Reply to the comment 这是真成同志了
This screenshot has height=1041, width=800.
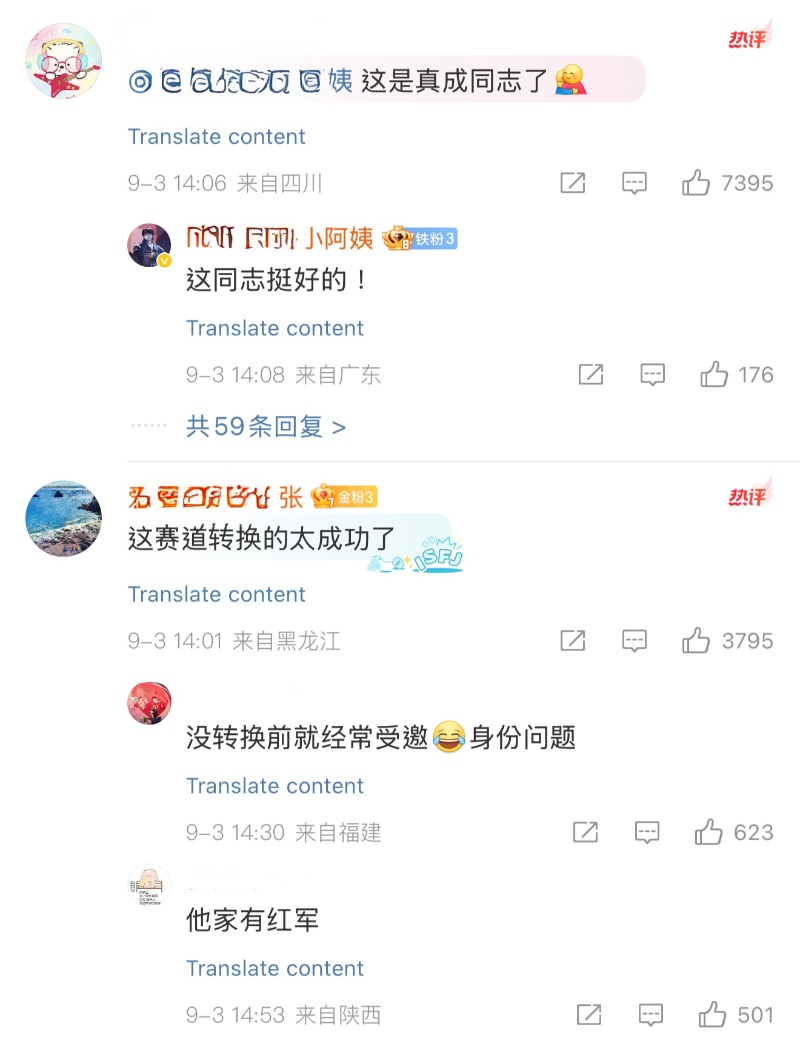click(x=634, y=183)
